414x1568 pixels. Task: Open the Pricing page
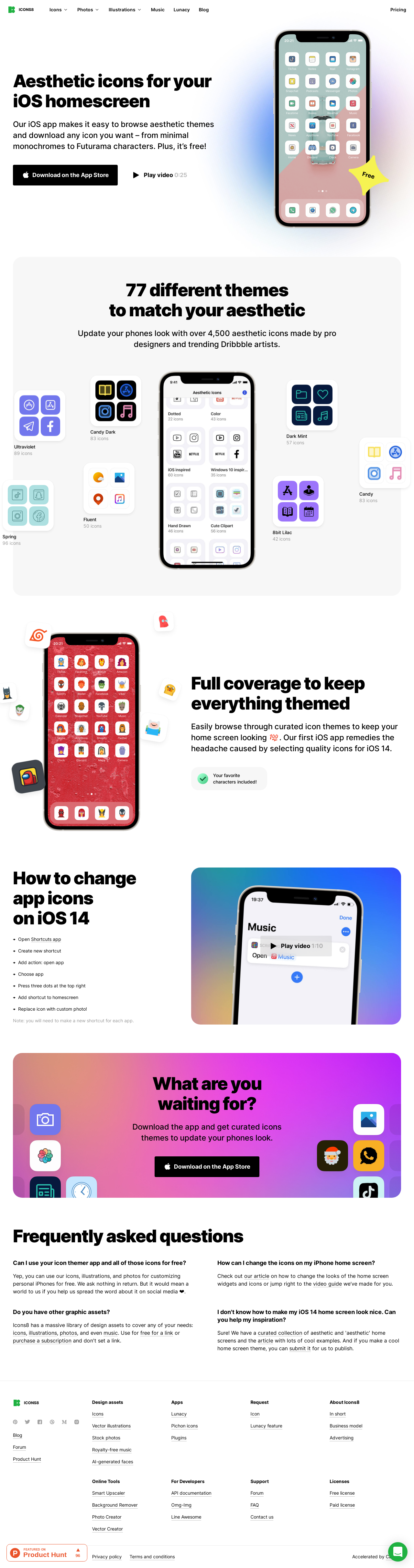pyautogui.click(x=398, y=10)
